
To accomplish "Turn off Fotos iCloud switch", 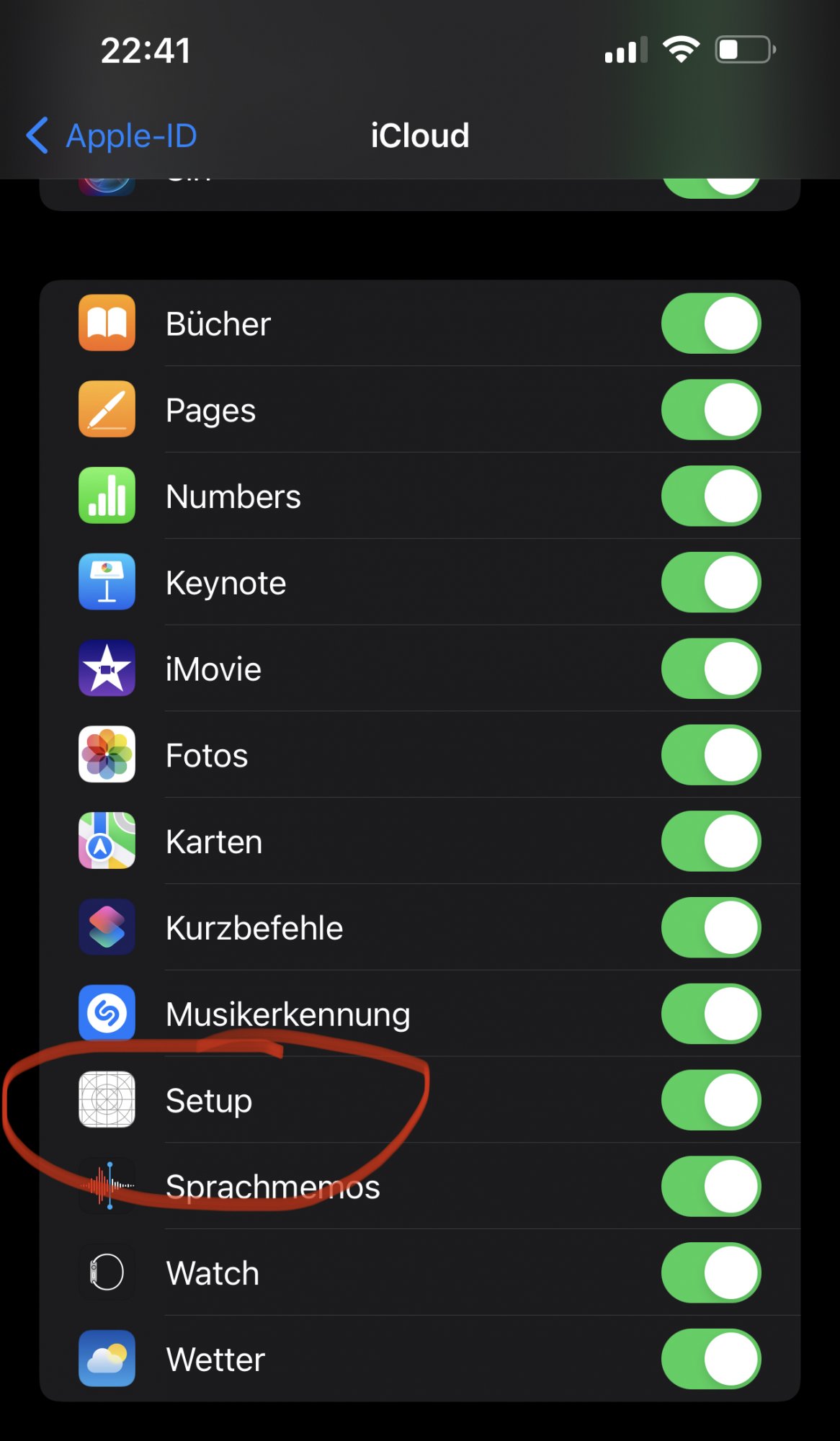I will coord(710,755).
